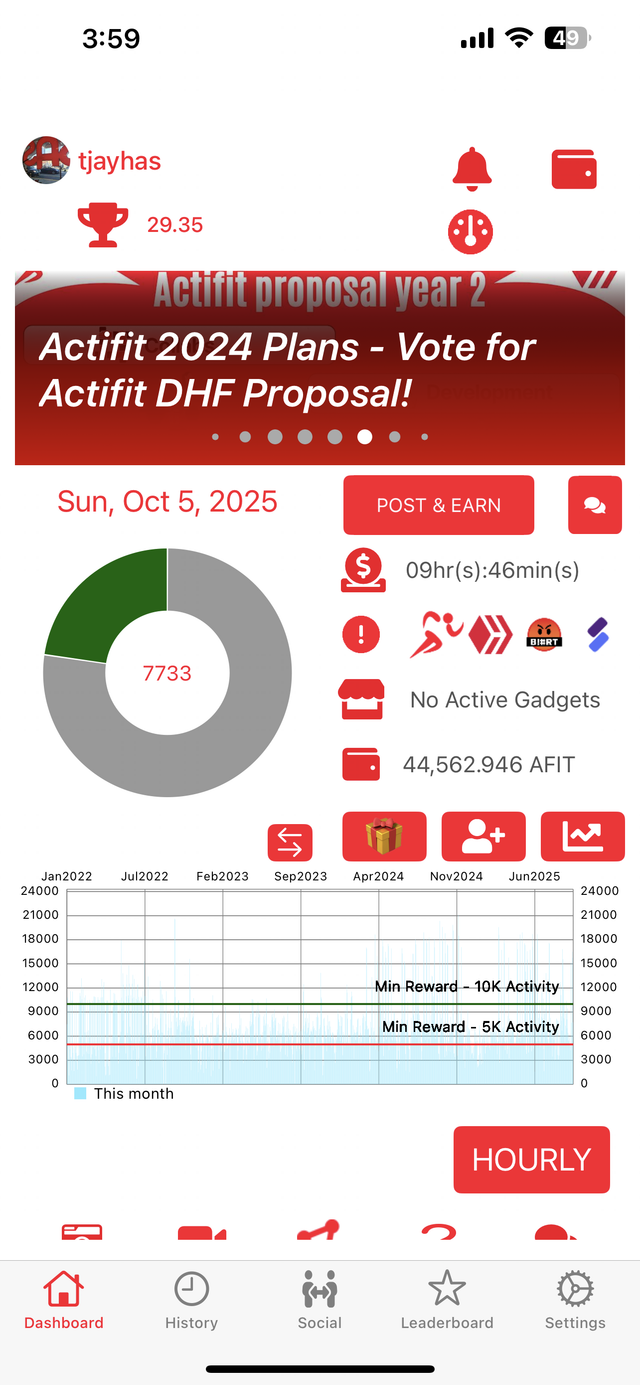Image resolution: width=640 pixels, height=1385 pixels.
Task: Open the gauge dashboard icon
Action: click(x=470, y=231)
